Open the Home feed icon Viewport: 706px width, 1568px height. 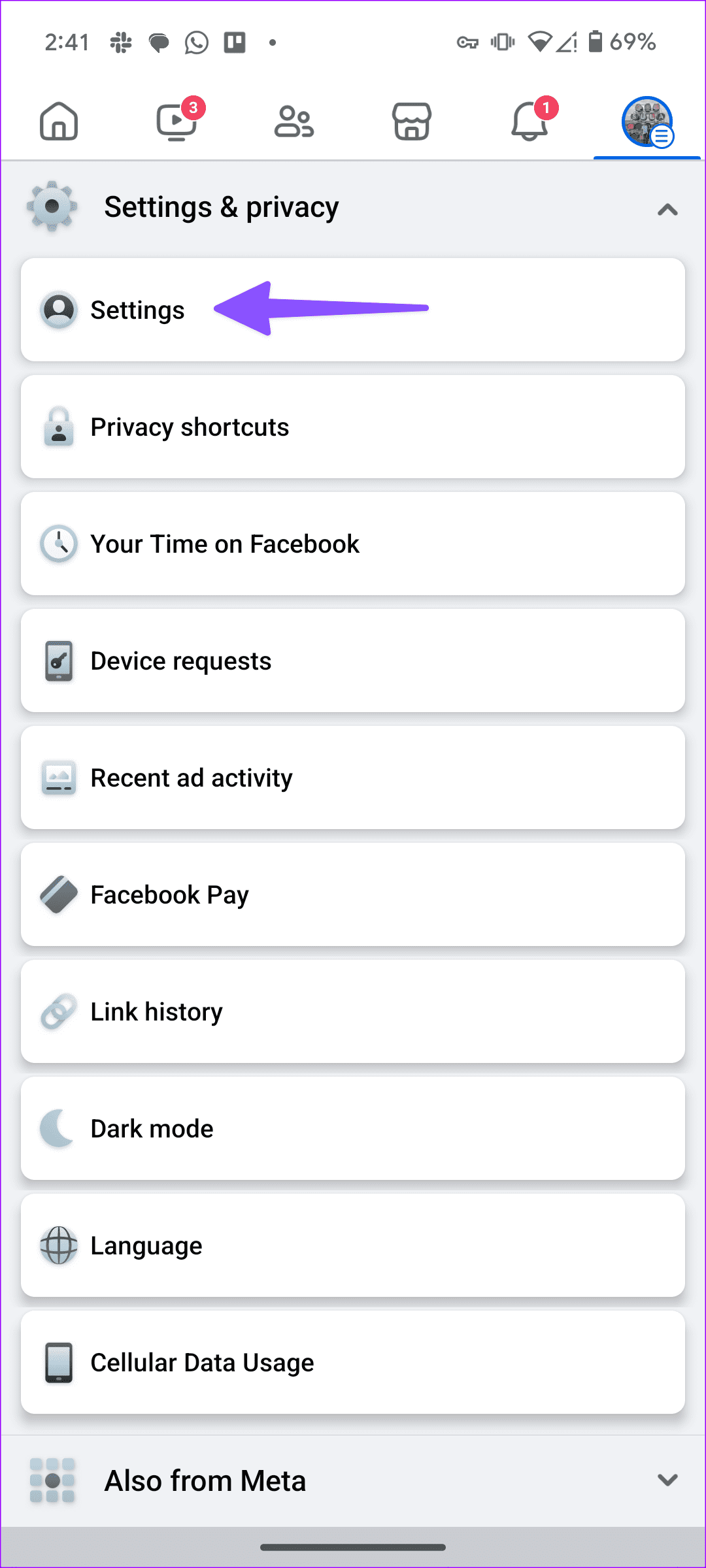(x=59, y=122)
